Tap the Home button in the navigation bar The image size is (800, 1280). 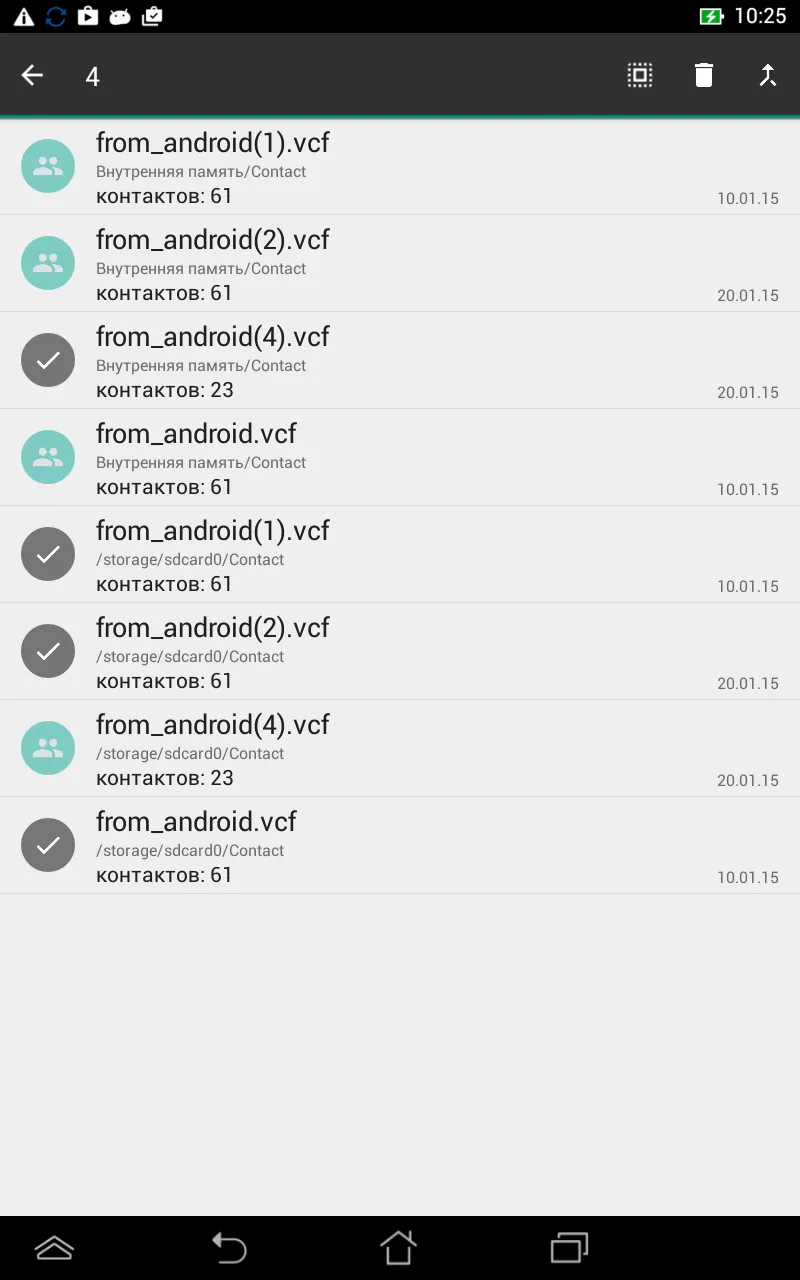tap(398, 1249)
